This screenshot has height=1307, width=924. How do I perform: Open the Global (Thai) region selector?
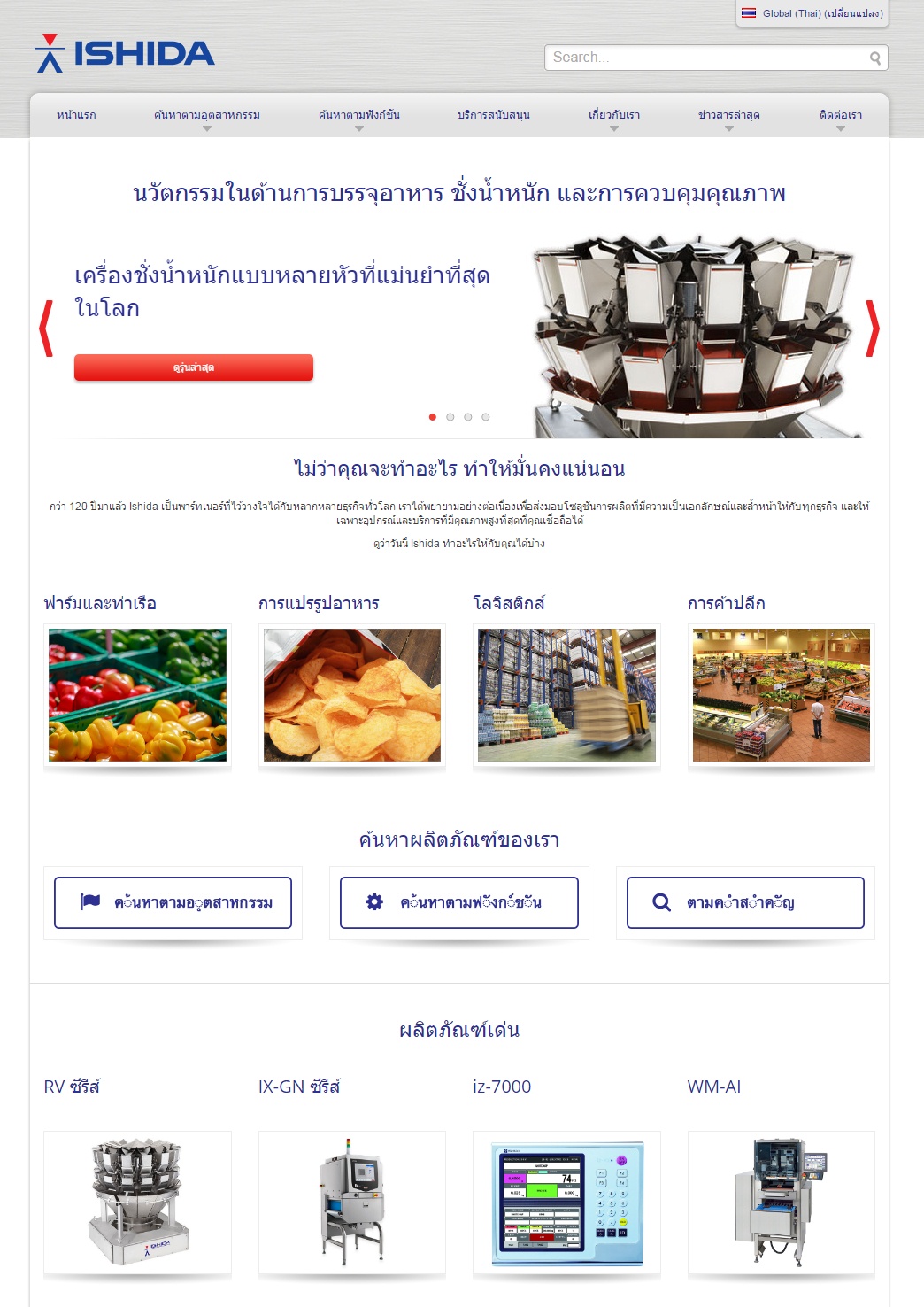click(812, 13)
